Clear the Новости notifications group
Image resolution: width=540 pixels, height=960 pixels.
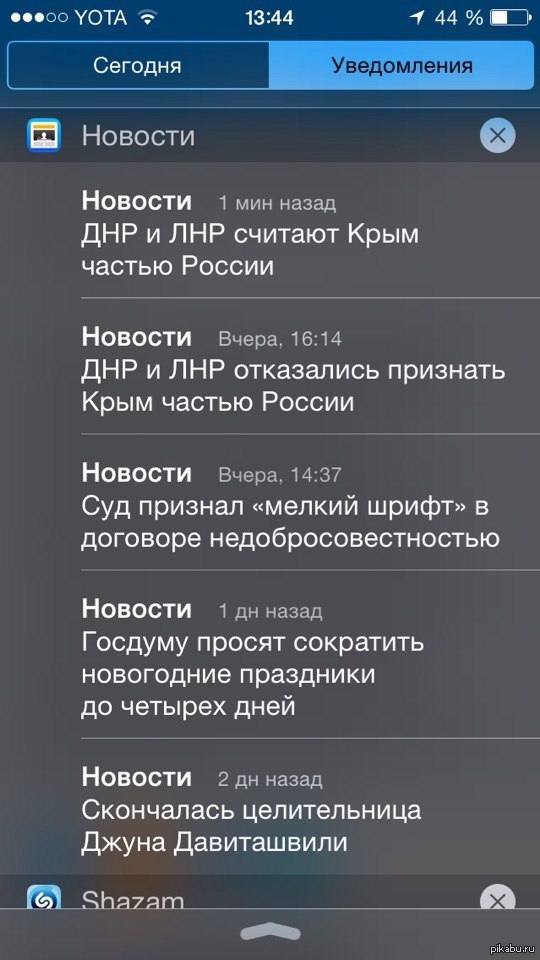coord(498,135)
